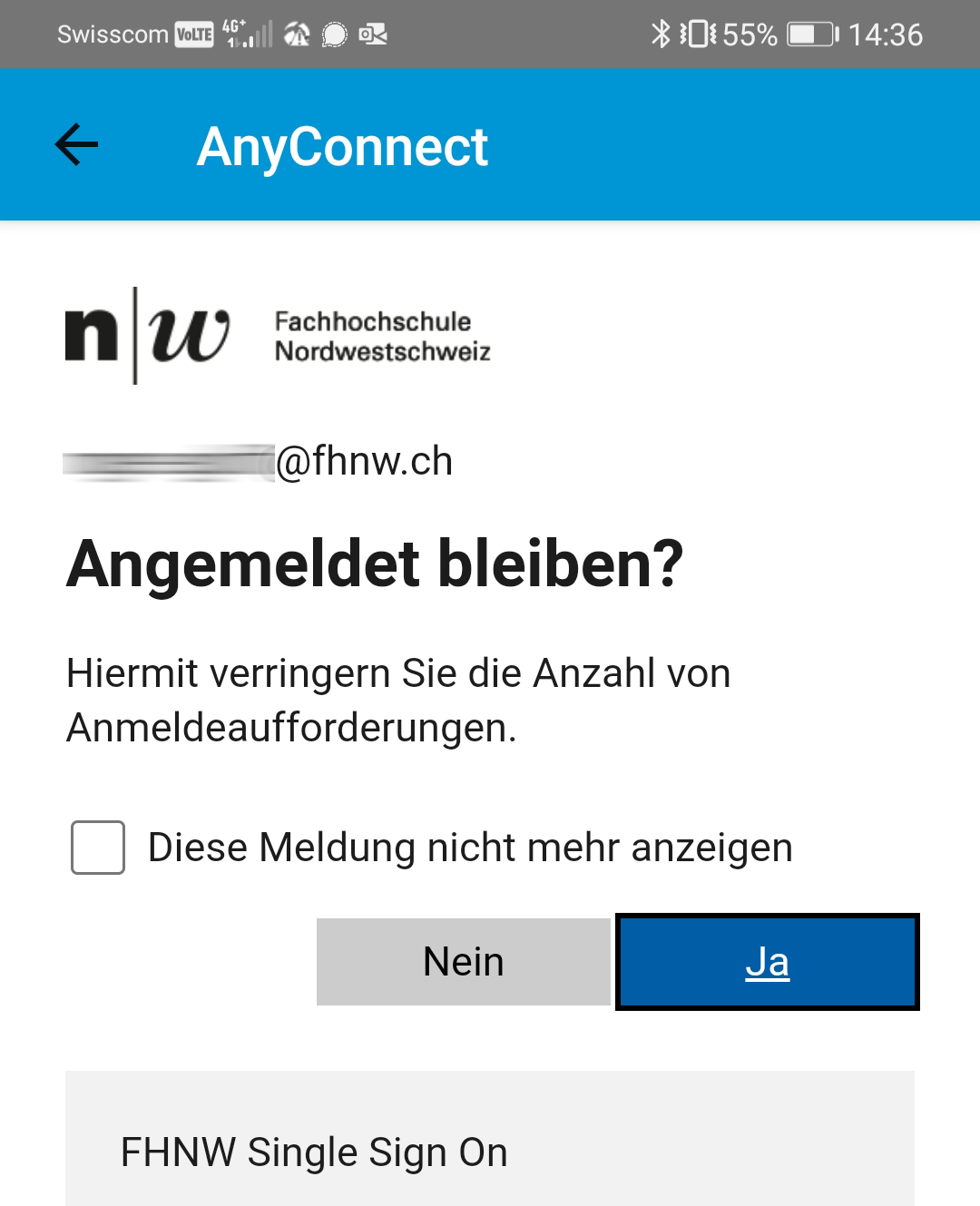The height and width of the screenshot is (1206, 980).
Task: Confirm with the Ja button
Action: click(767, 962)
